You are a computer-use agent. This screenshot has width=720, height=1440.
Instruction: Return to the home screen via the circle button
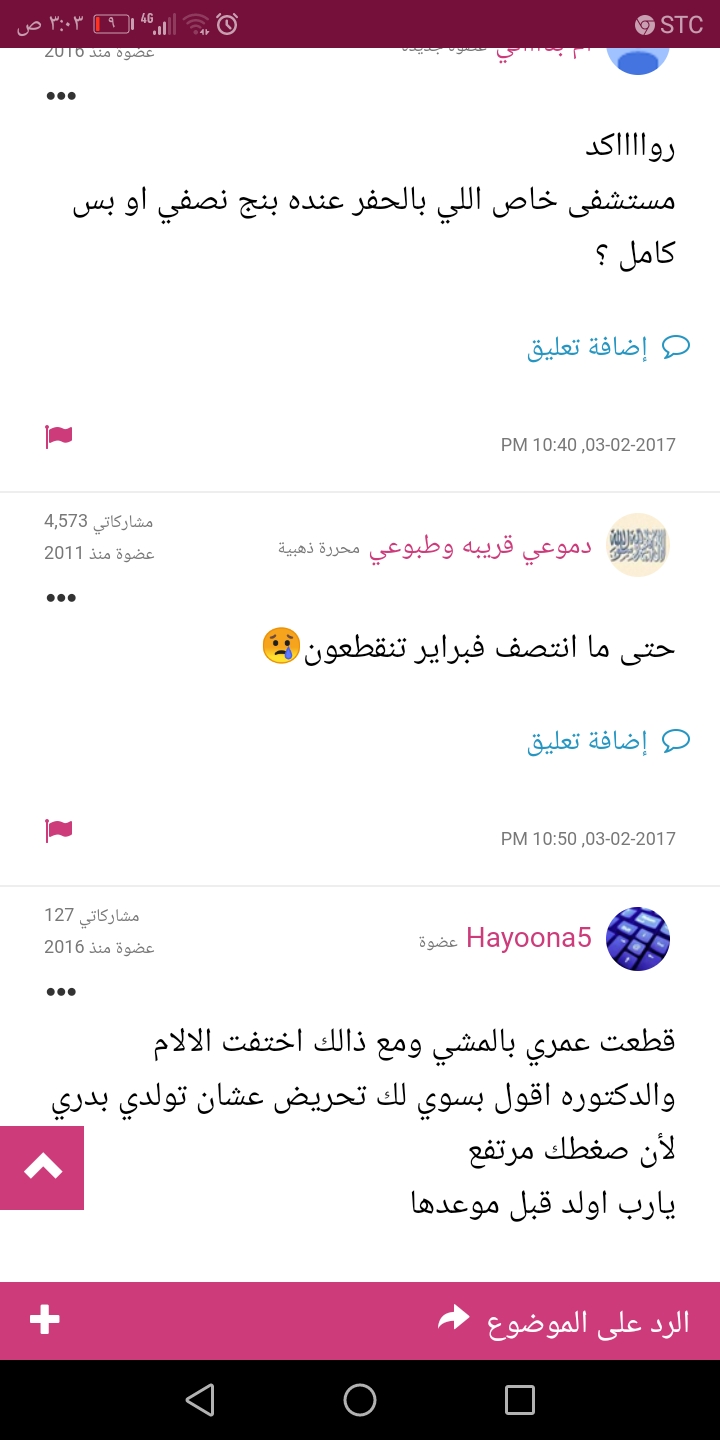point(360,1400)
